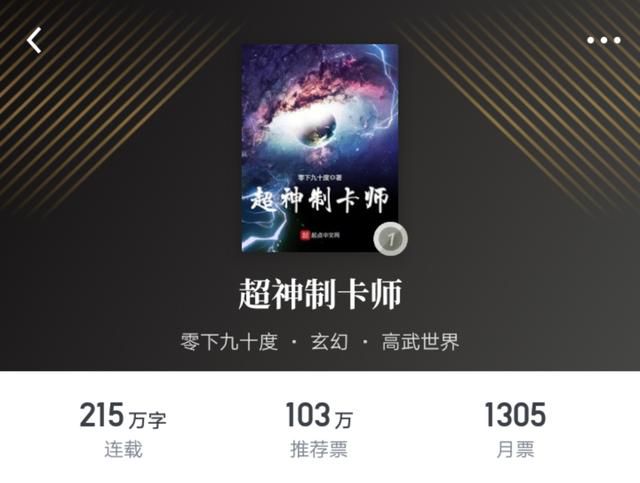Open the three-dot overflow menu
Viewport: 640px width, 483px height.
point(603,41)
